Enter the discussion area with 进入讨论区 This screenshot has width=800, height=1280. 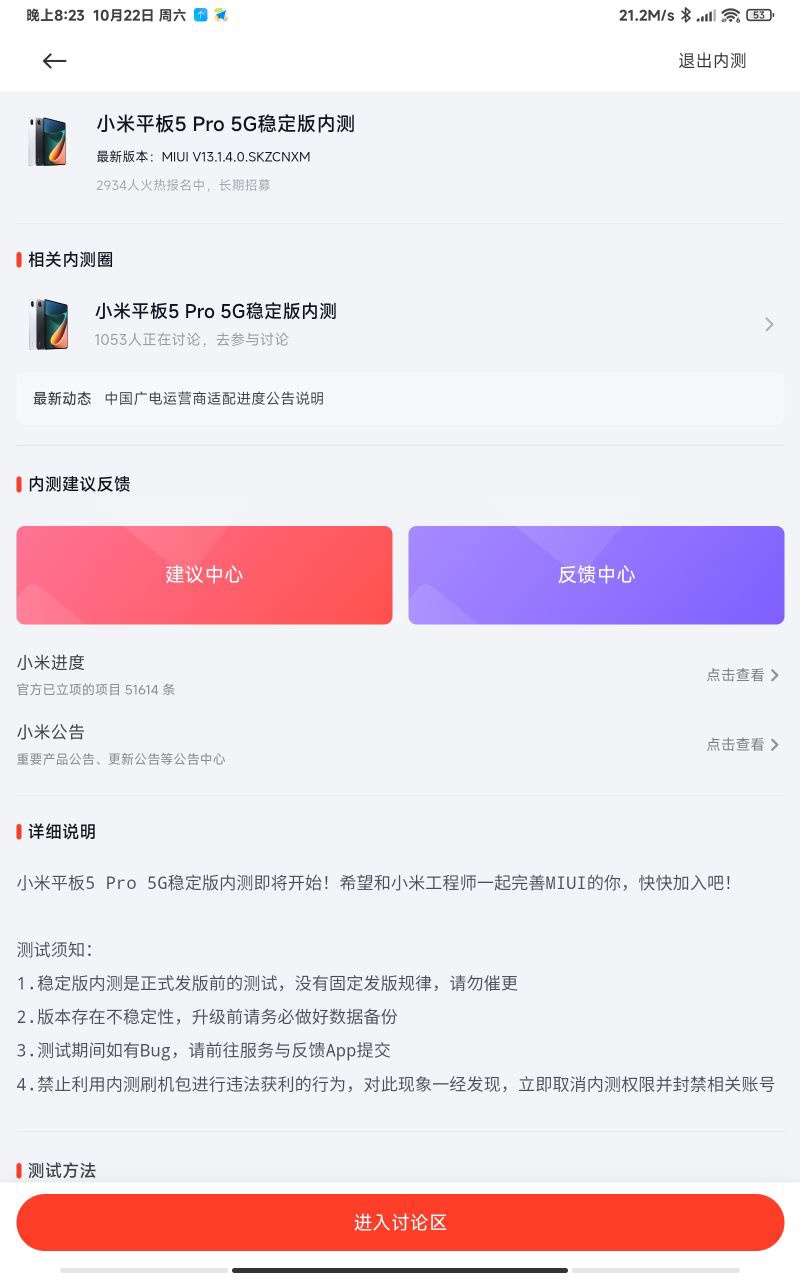[x=400, y=1222]
